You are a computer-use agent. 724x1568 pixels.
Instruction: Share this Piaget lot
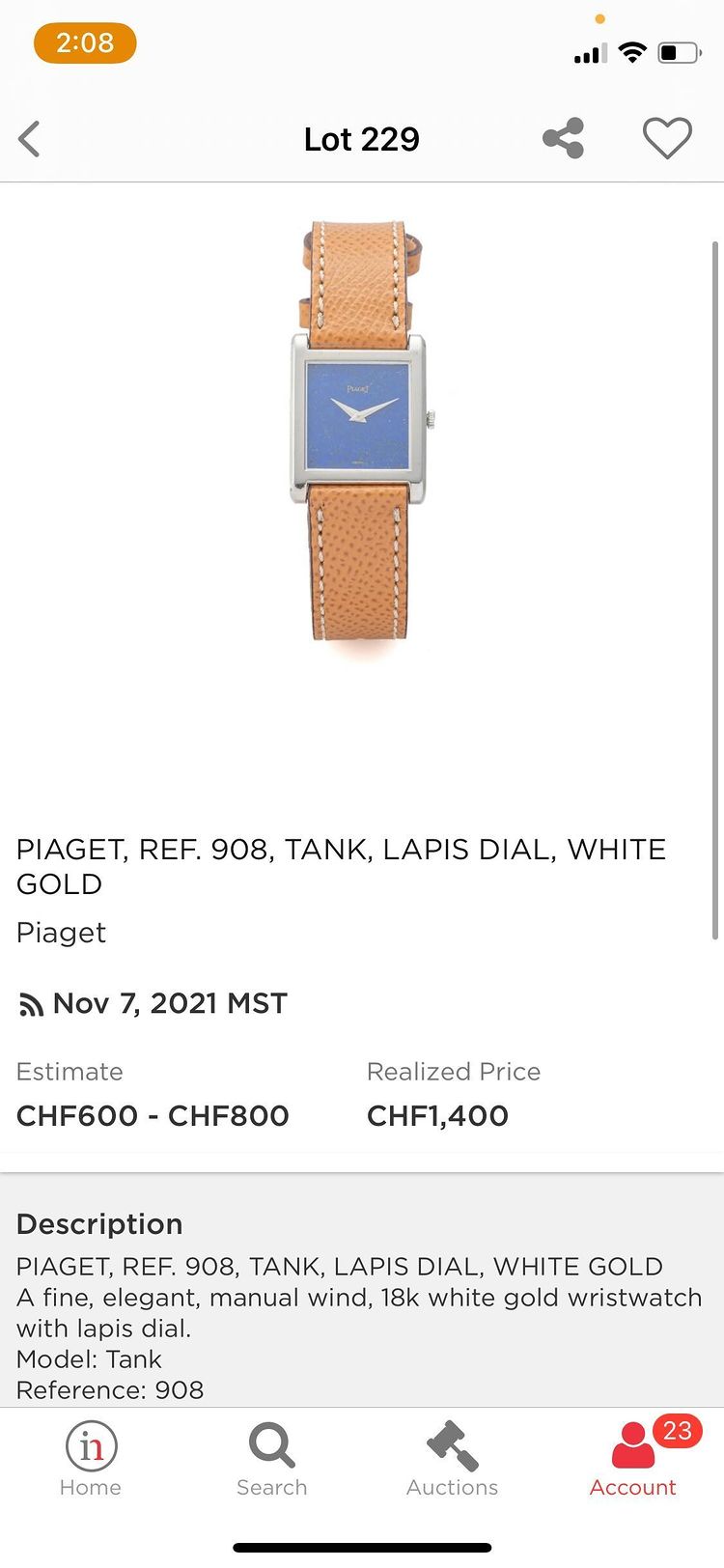click(563, 139)
